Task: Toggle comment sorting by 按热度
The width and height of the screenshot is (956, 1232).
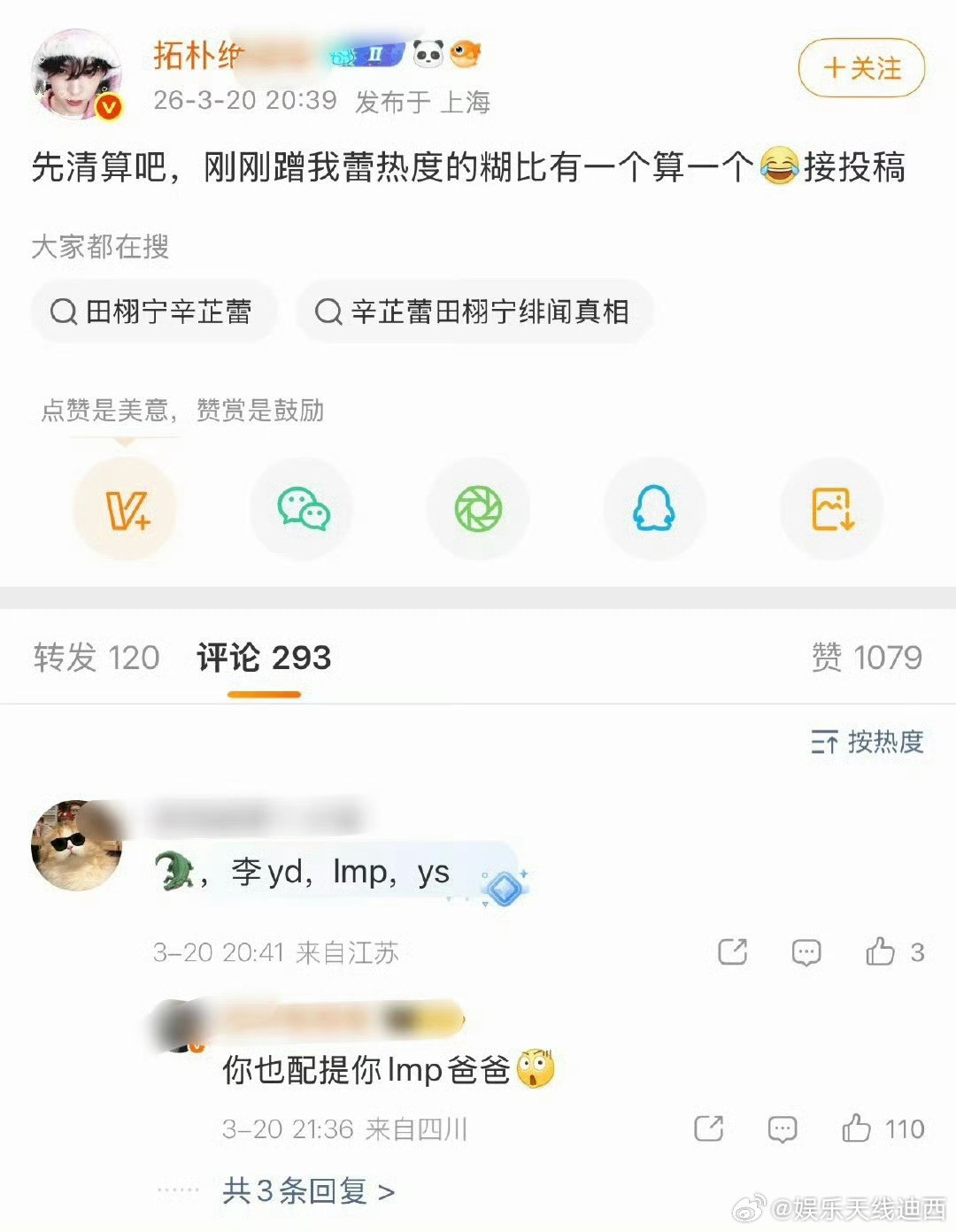Action: tap(885, 744)
